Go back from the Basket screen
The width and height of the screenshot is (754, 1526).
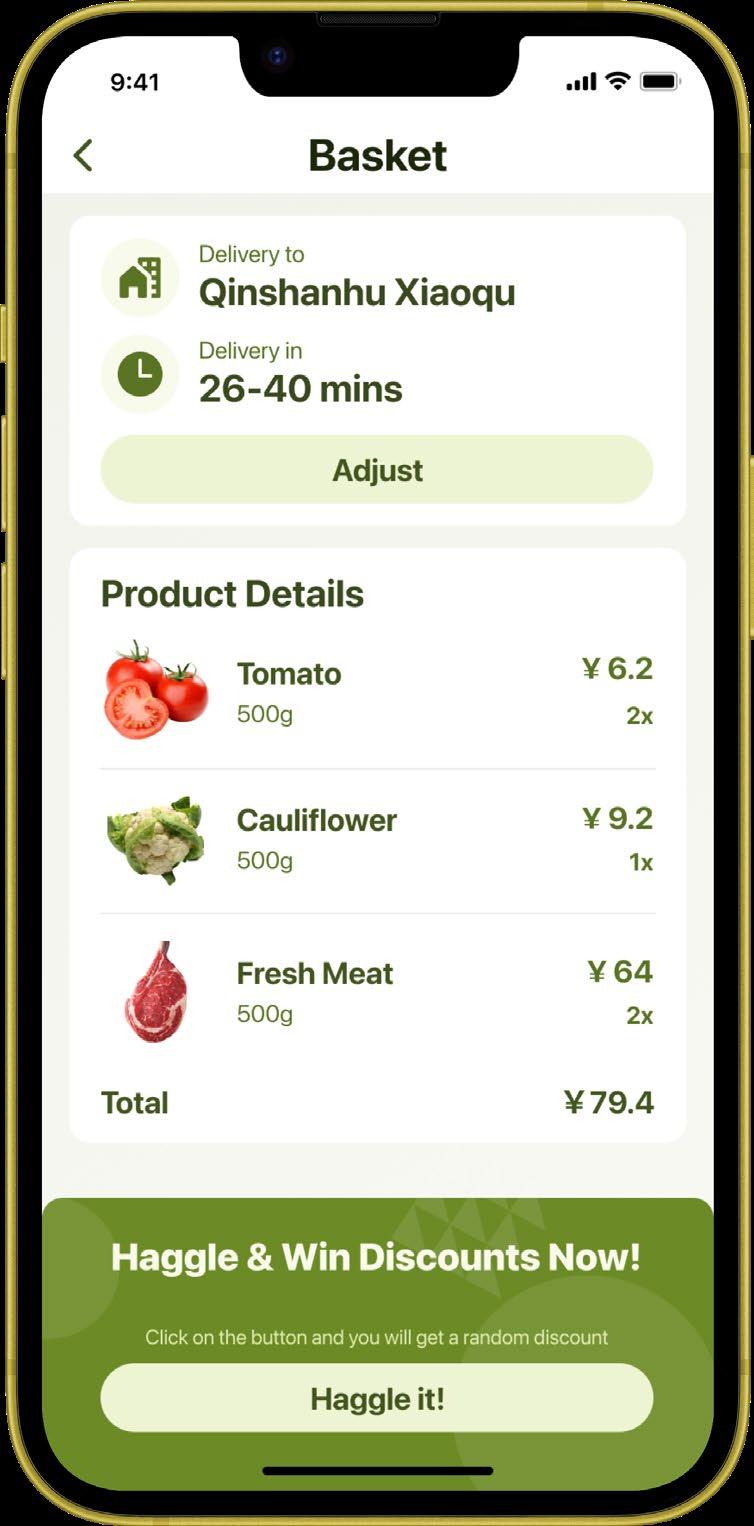(x=83, y=156)
